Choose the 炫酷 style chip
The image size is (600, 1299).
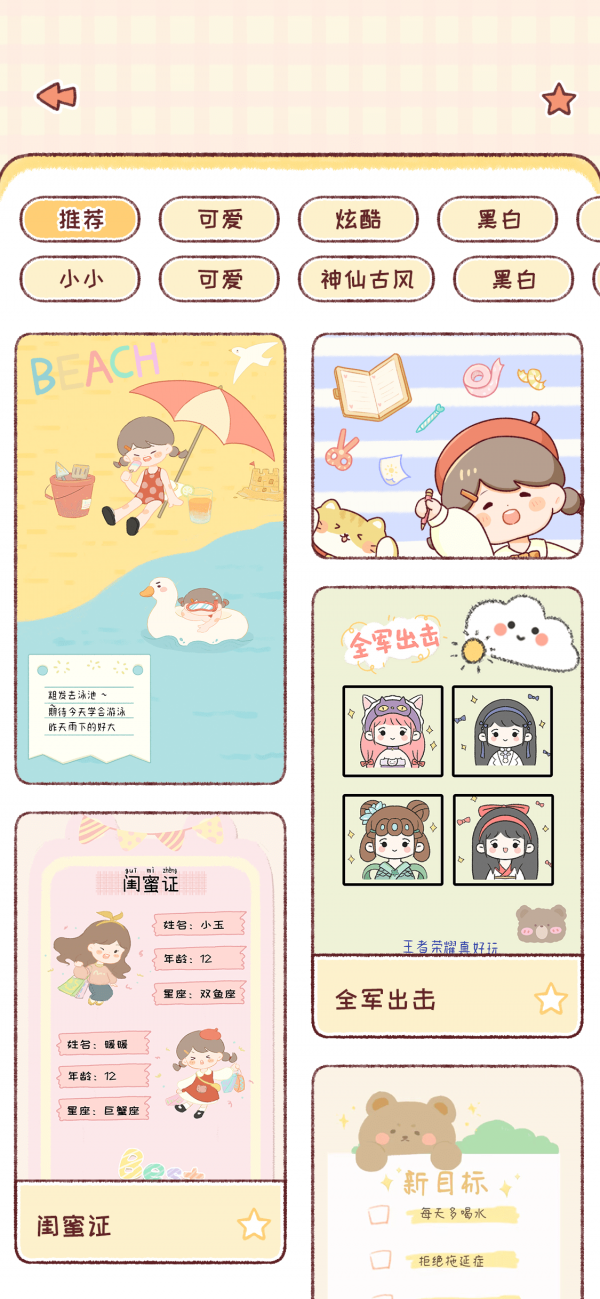click(x=358, y=219)
